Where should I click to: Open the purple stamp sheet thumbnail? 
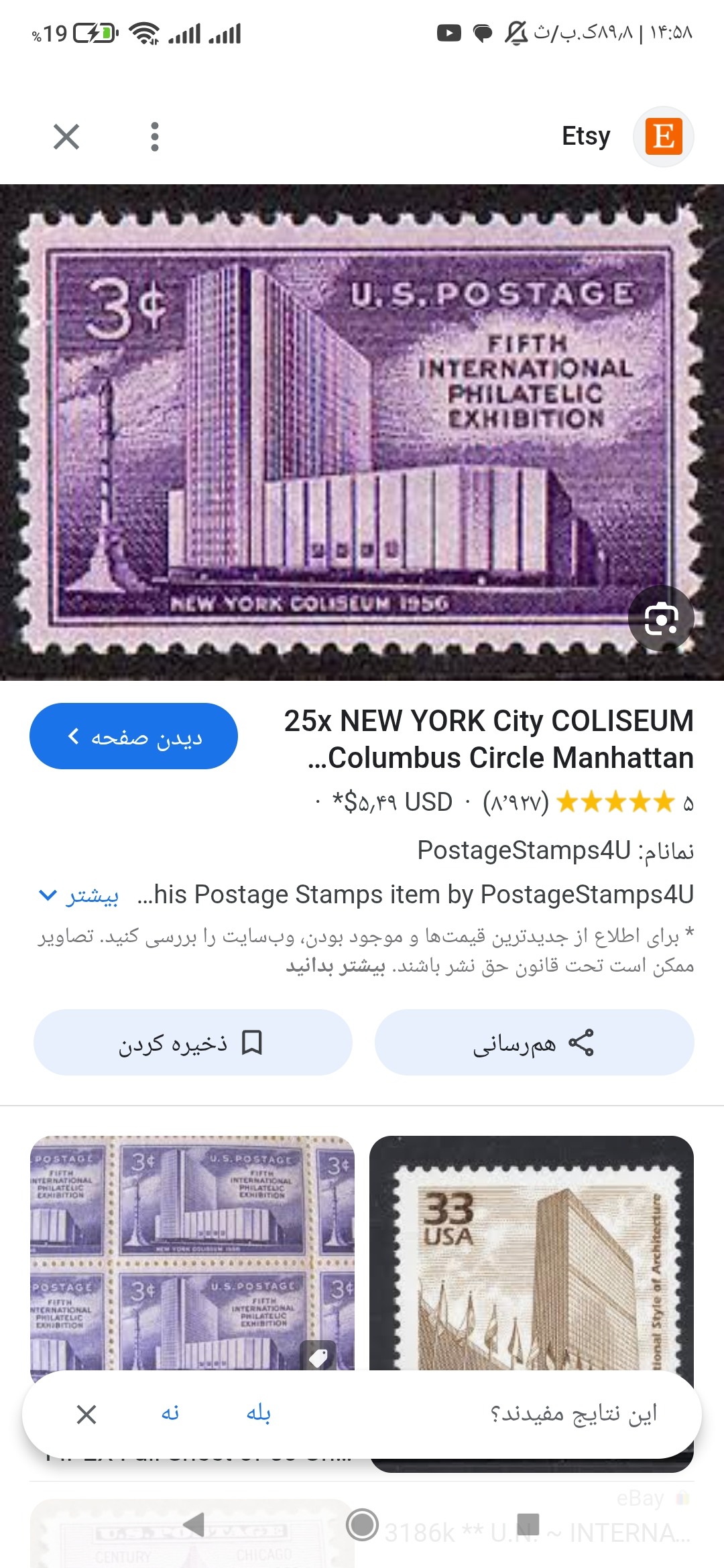coord(192,1254)
